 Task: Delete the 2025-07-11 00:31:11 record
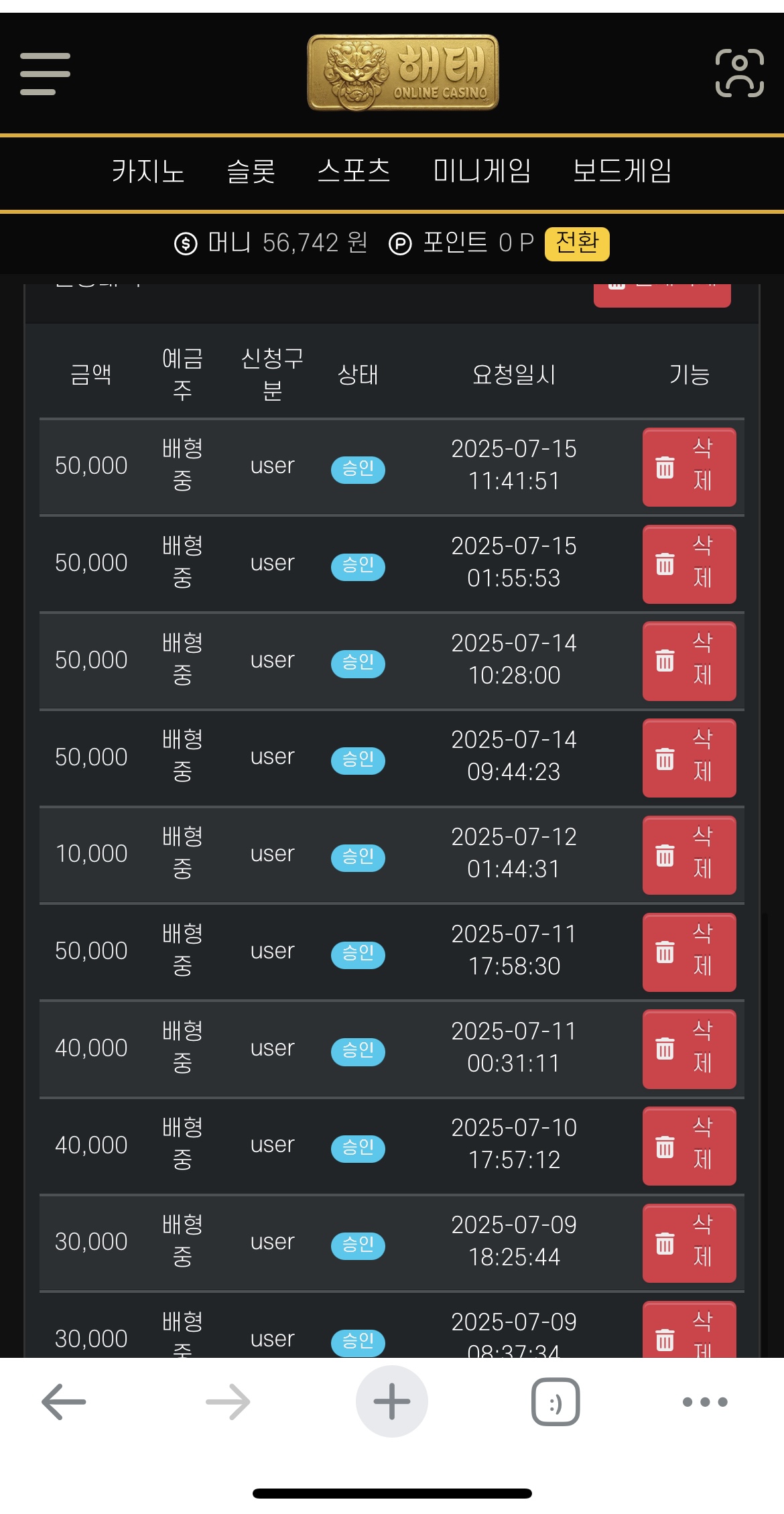(689, 1050)
